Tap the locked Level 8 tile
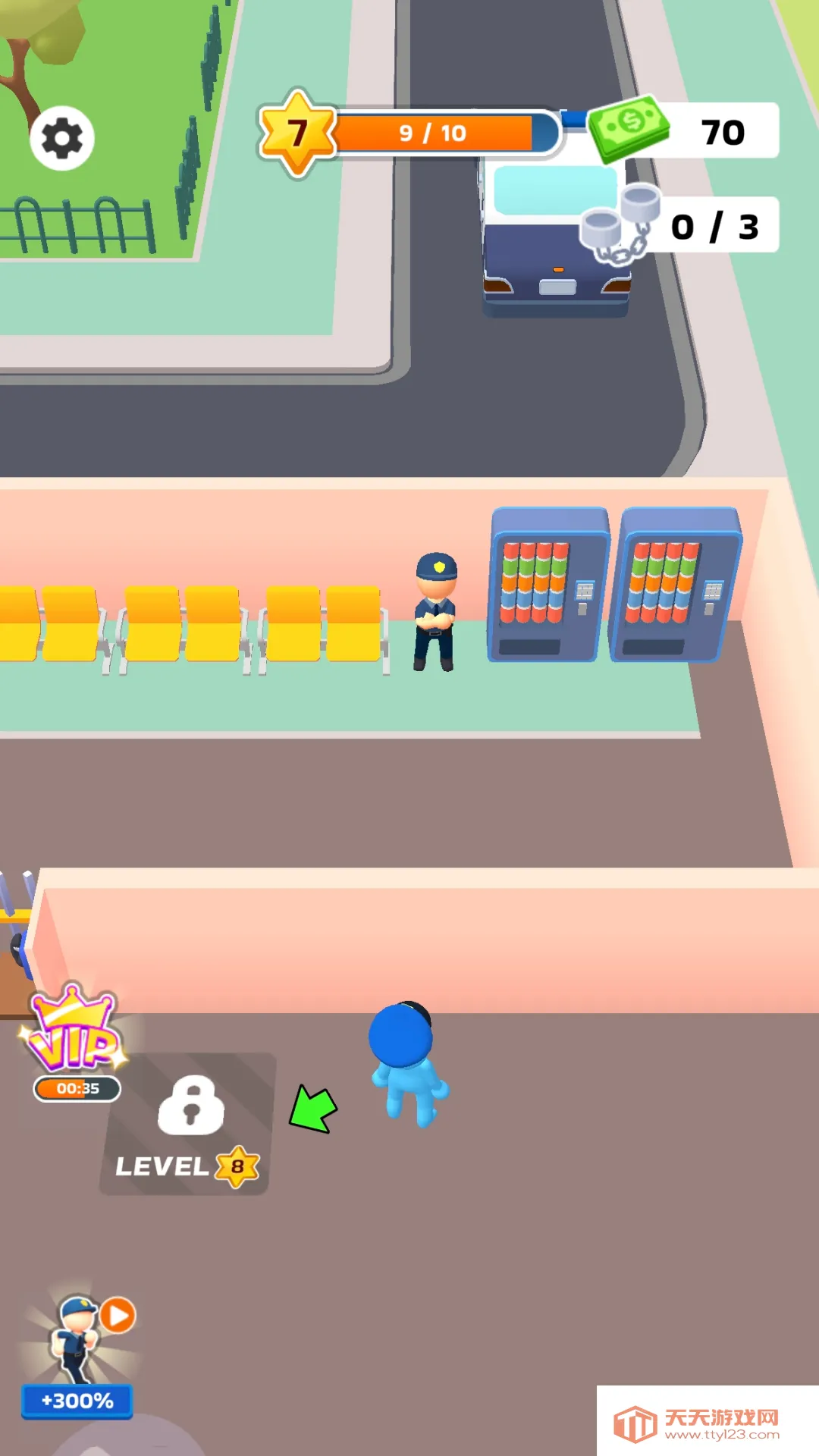819x1456 pixels. [187, 1125]
